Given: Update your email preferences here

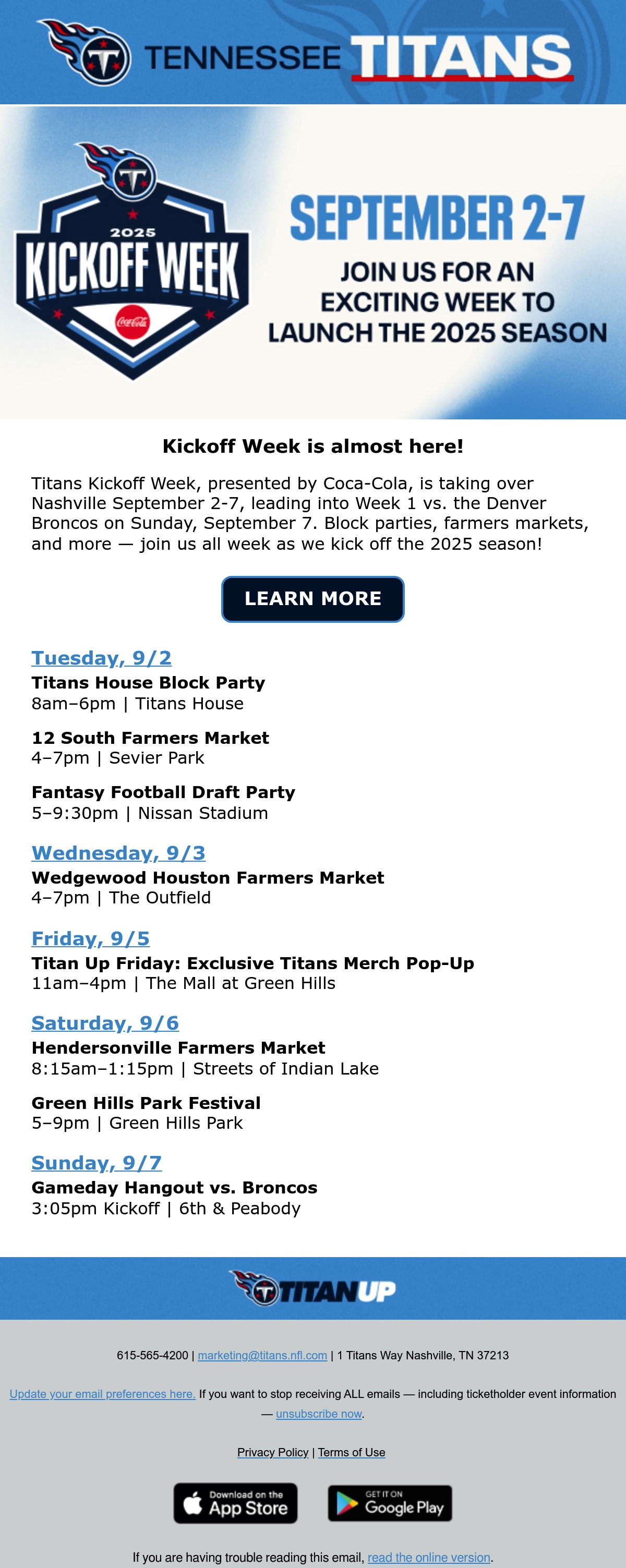Looking at the screenshot, I should [102, 1394].
